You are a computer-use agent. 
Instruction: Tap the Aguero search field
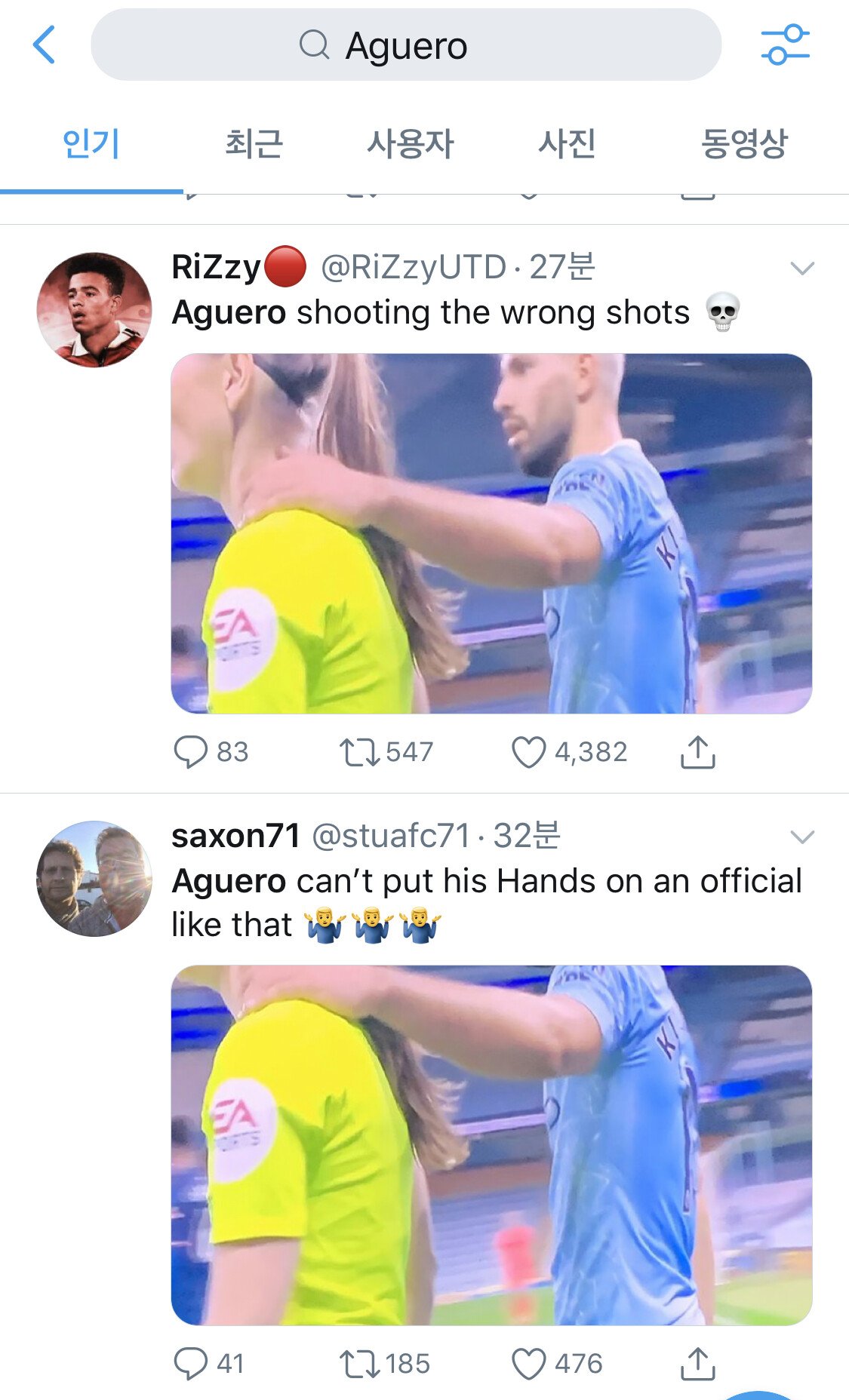click(x=406, y=45)
